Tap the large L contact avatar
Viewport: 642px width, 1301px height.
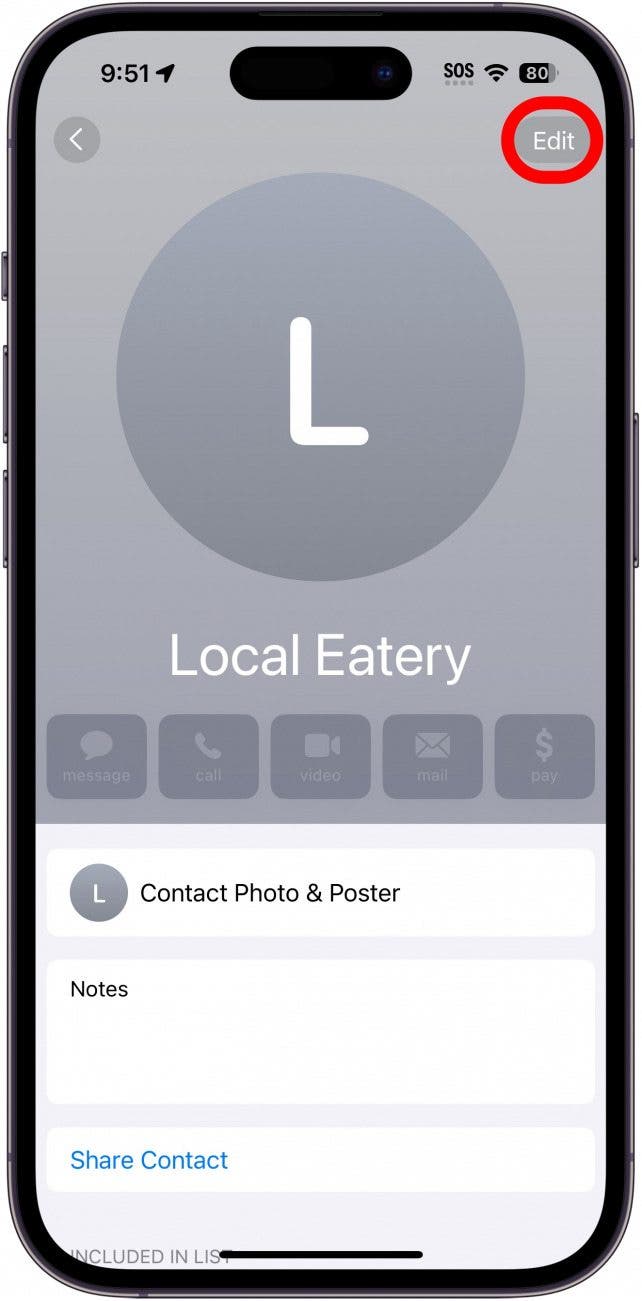click(x=320, y=378)
